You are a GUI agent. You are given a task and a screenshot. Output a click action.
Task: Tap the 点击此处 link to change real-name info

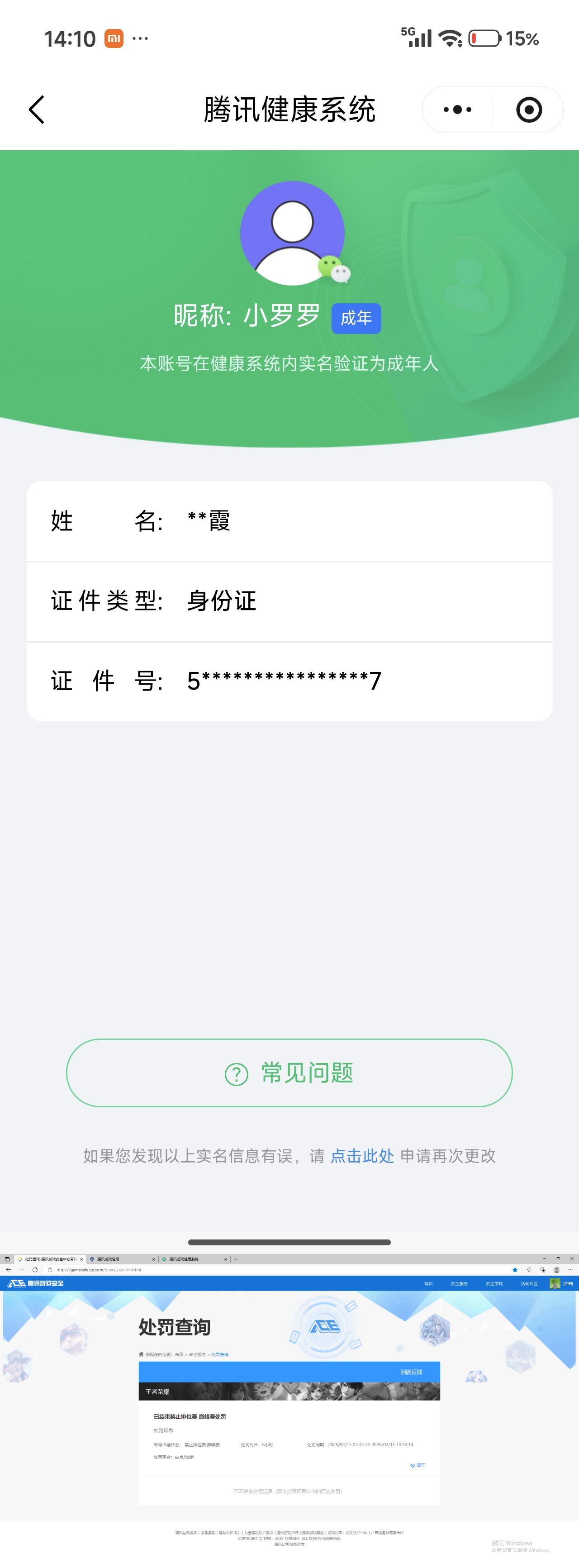coord(362,1156)
